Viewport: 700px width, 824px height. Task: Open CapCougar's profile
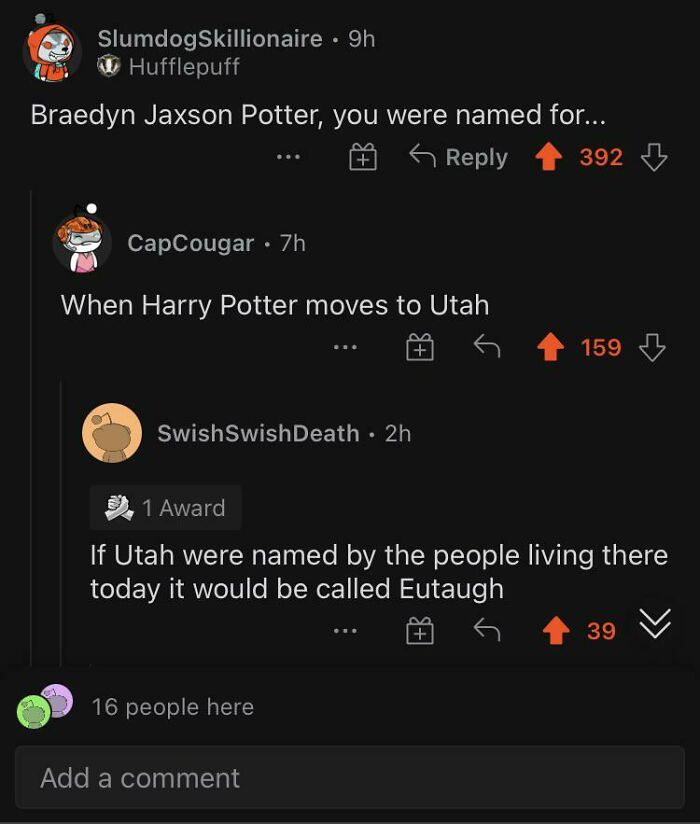tap(190, 243)
